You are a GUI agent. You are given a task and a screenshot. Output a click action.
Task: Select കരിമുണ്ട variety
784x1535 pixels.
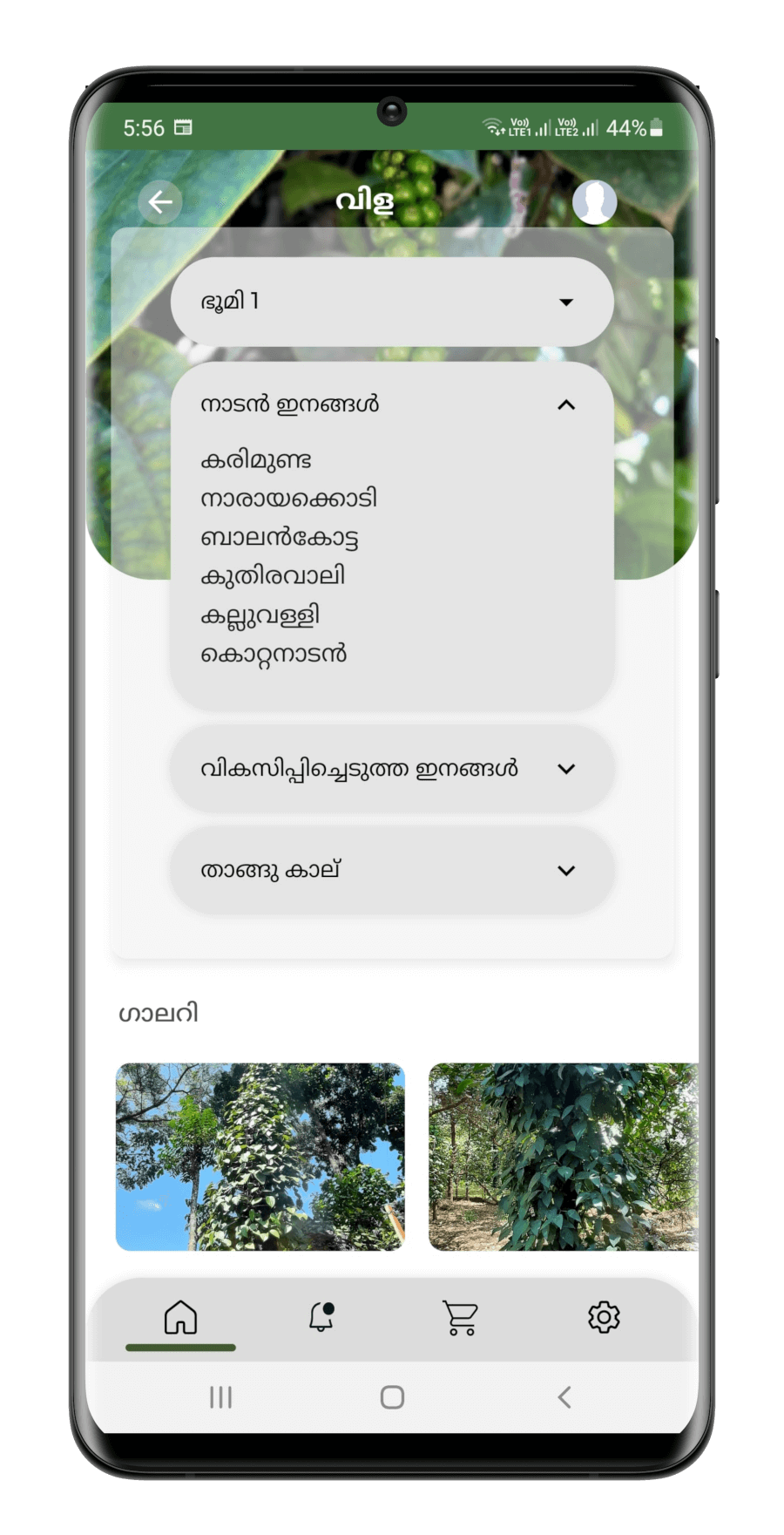pos(255,460)
